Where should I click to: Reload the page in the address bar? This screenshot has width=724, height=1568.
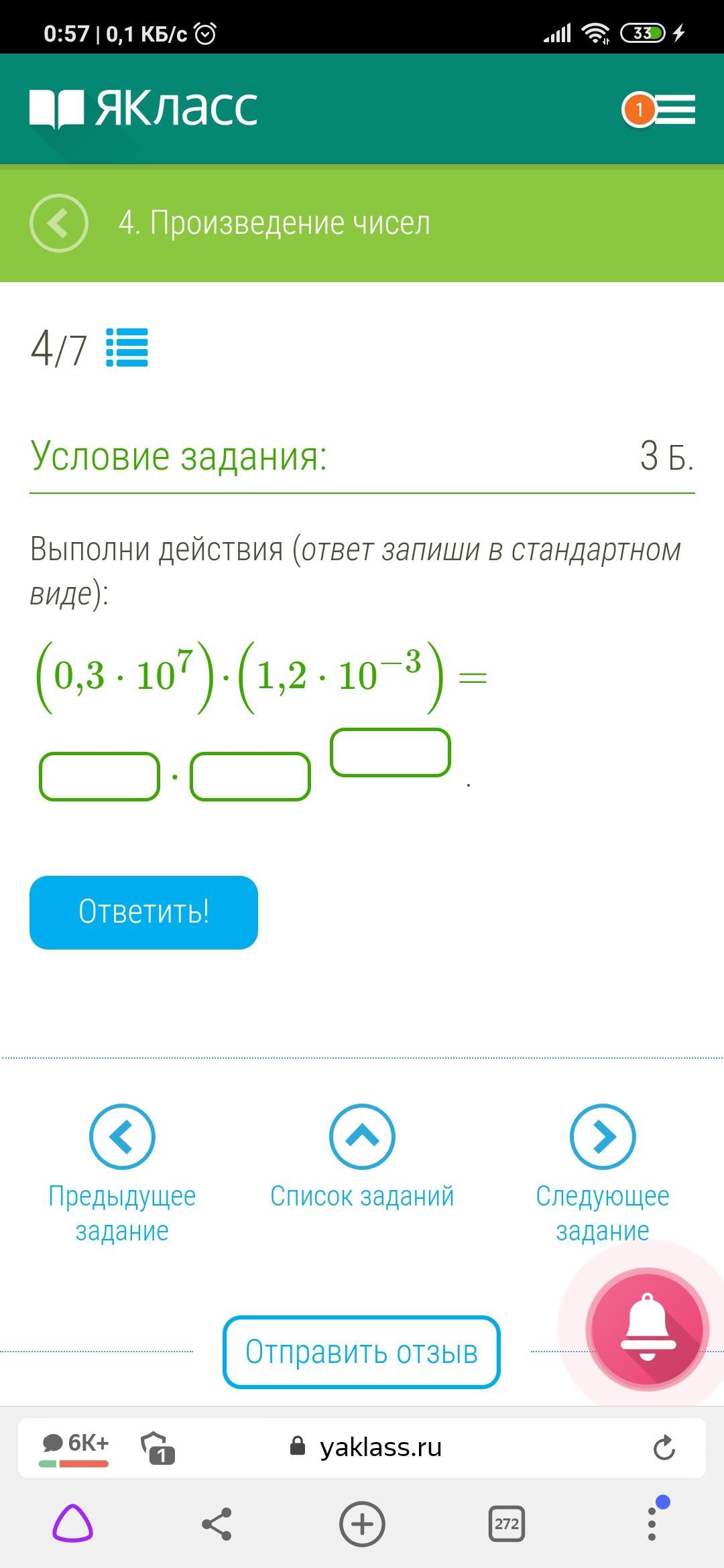pyautogui.click(x=664, y=1447)
